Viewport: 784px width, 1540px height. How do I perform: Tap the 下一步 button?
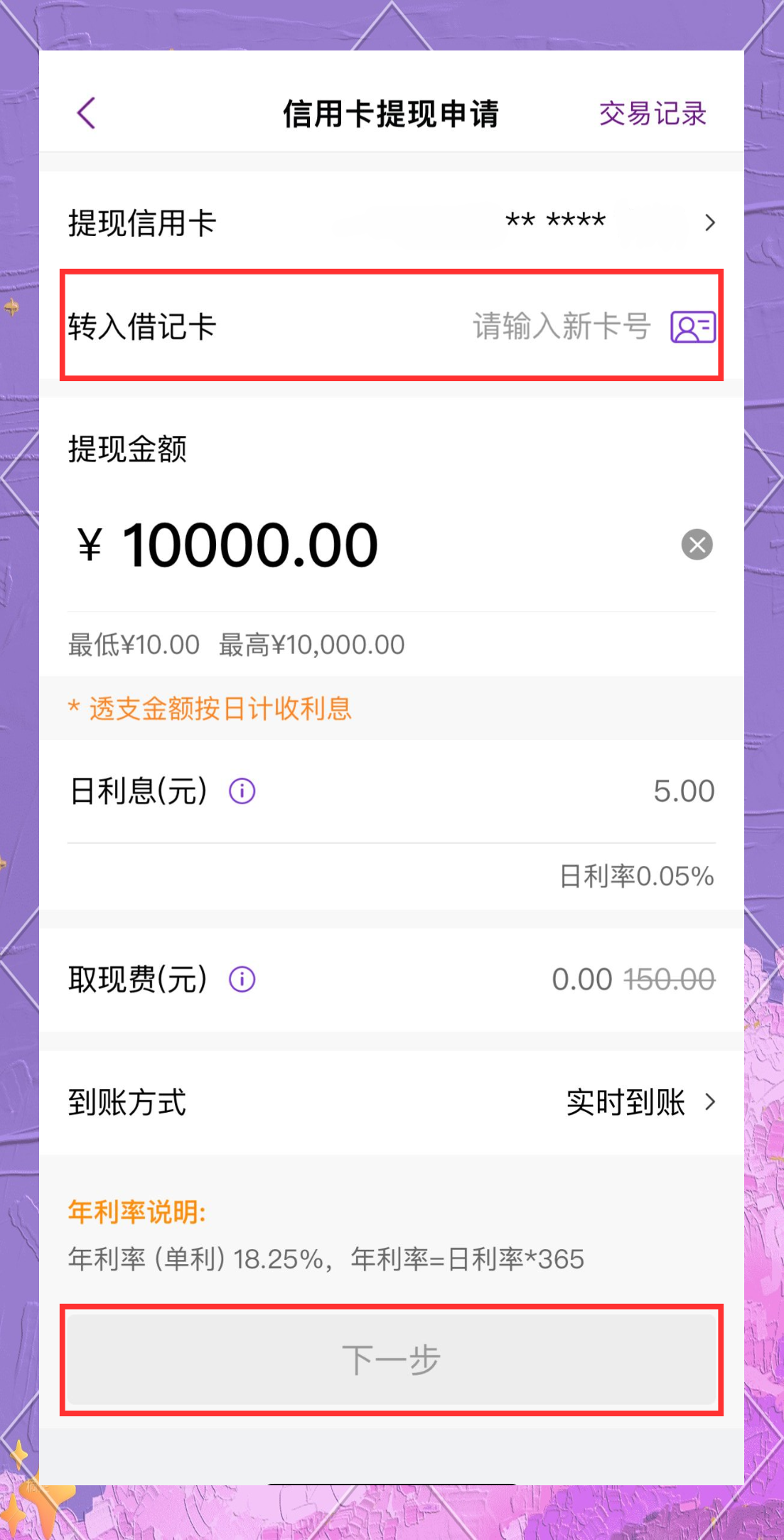(391, 1359)
